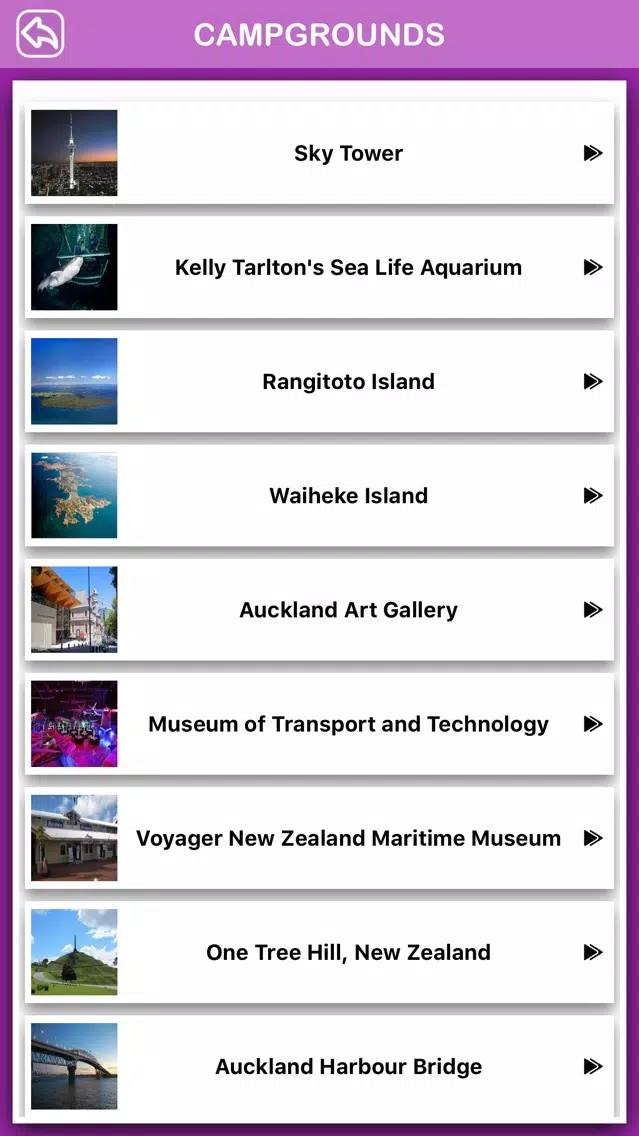Open Voyager New Zealand Maritime Museum
The width and height of the screenshot is (639, 1136).
(320, 838)
